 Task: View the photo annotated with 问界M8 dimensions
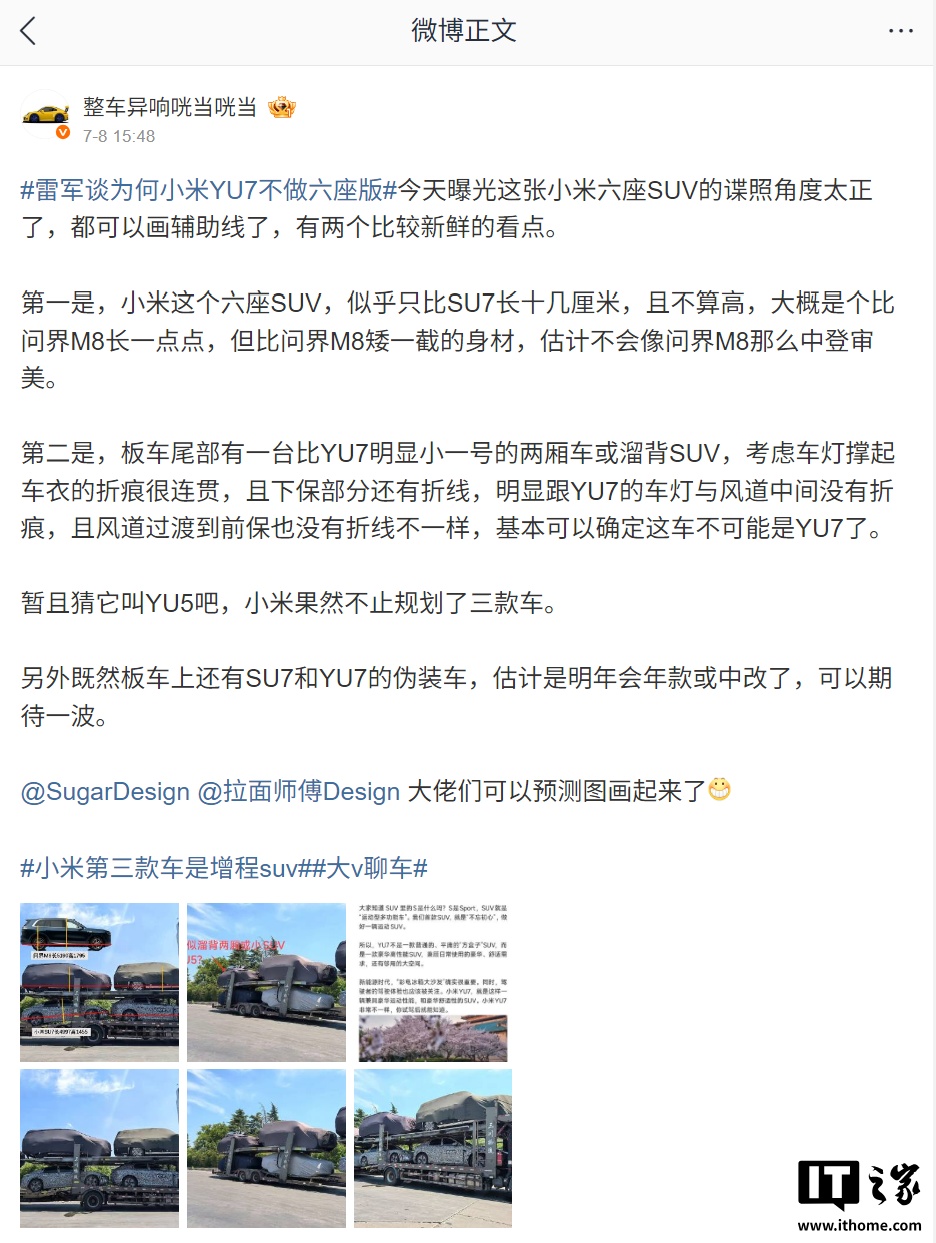click(x=100, y=982)
